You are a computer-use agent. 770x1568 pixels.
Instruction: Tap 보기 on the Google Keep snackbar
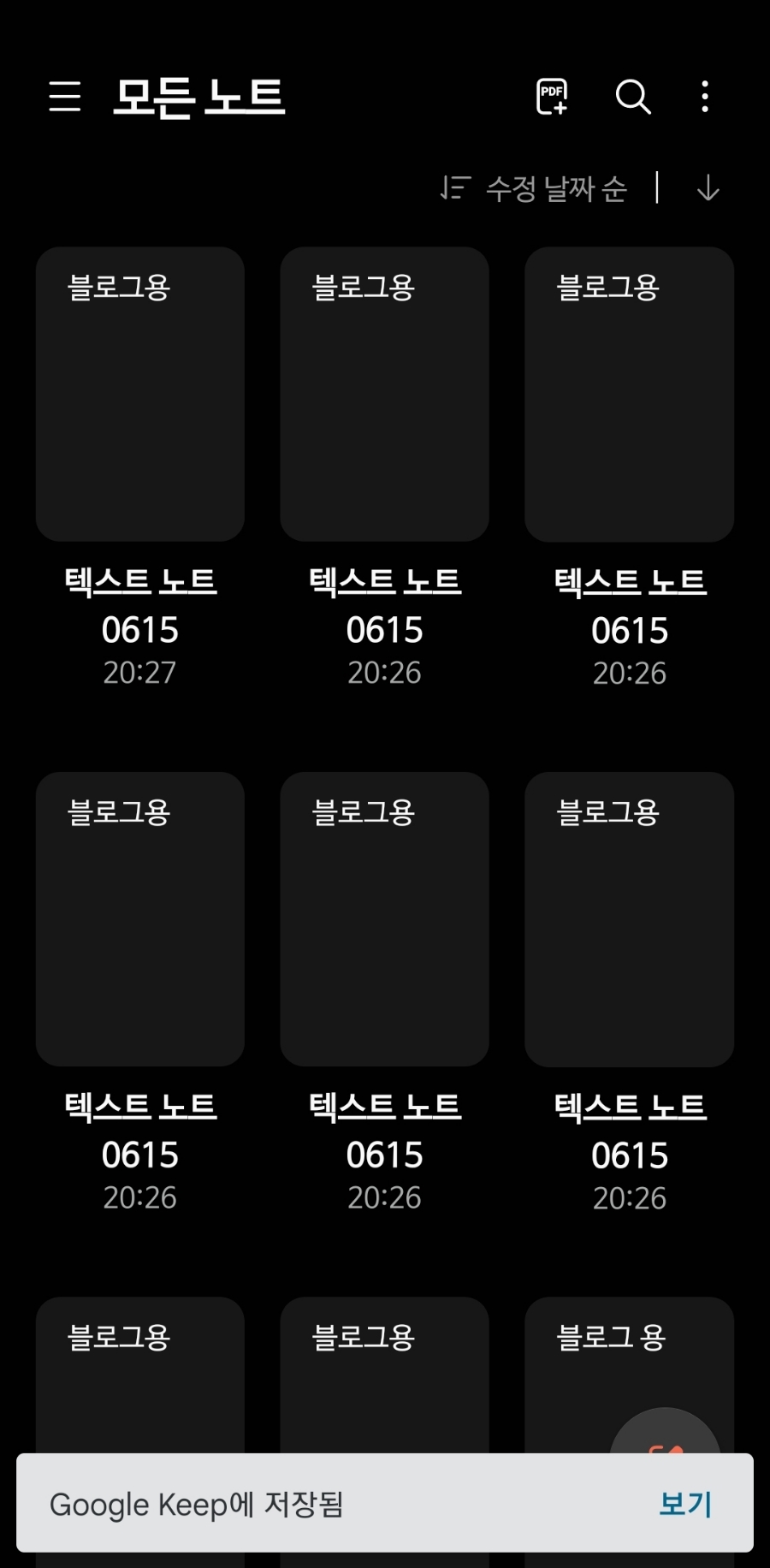[685, 1504]
